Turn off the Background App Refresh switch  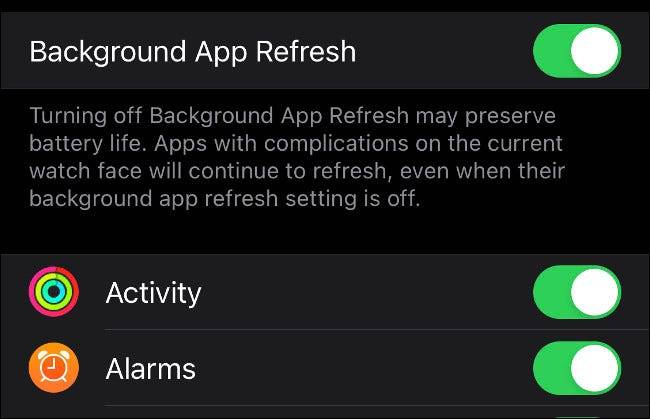pos(576,51)
